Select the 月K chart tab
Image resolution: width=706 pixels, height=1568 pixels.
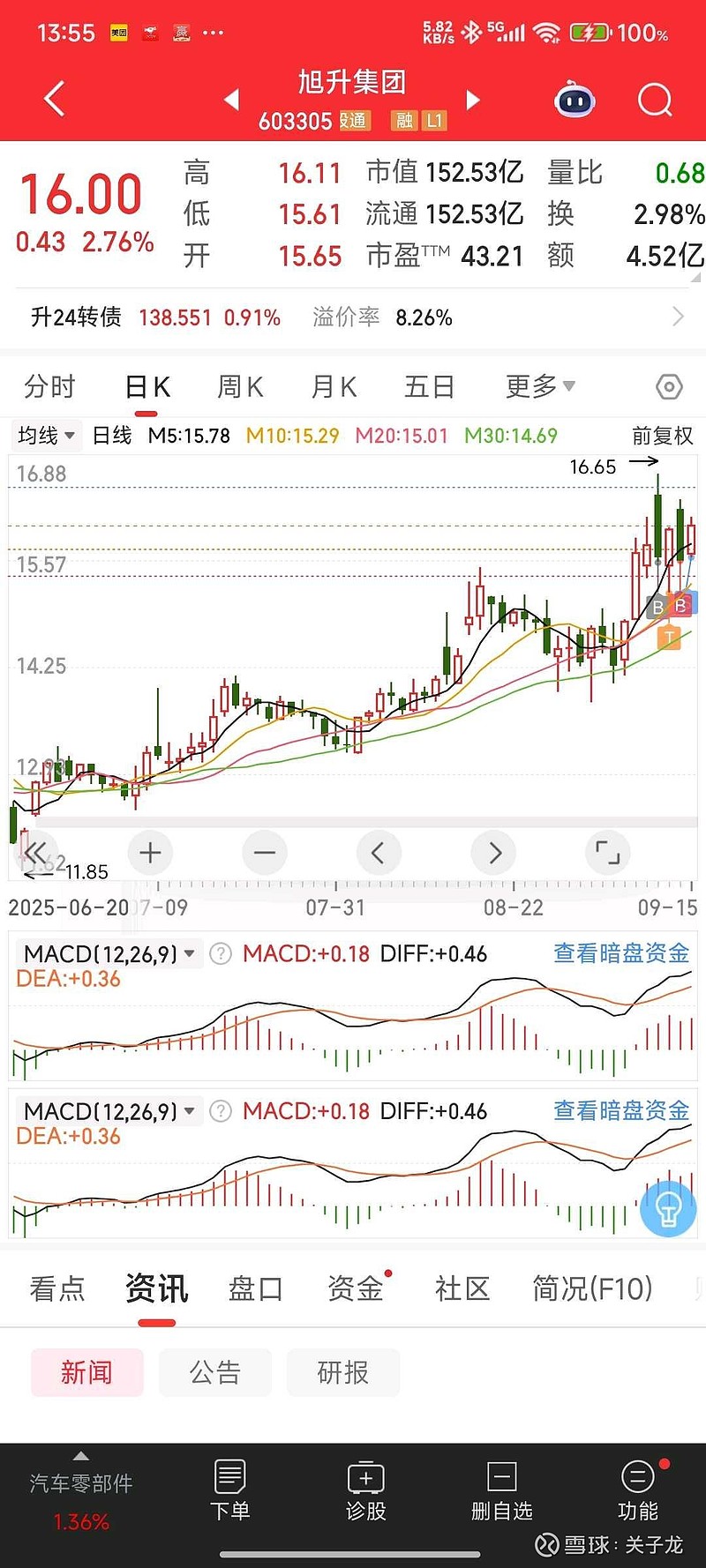tap(334, 386)
